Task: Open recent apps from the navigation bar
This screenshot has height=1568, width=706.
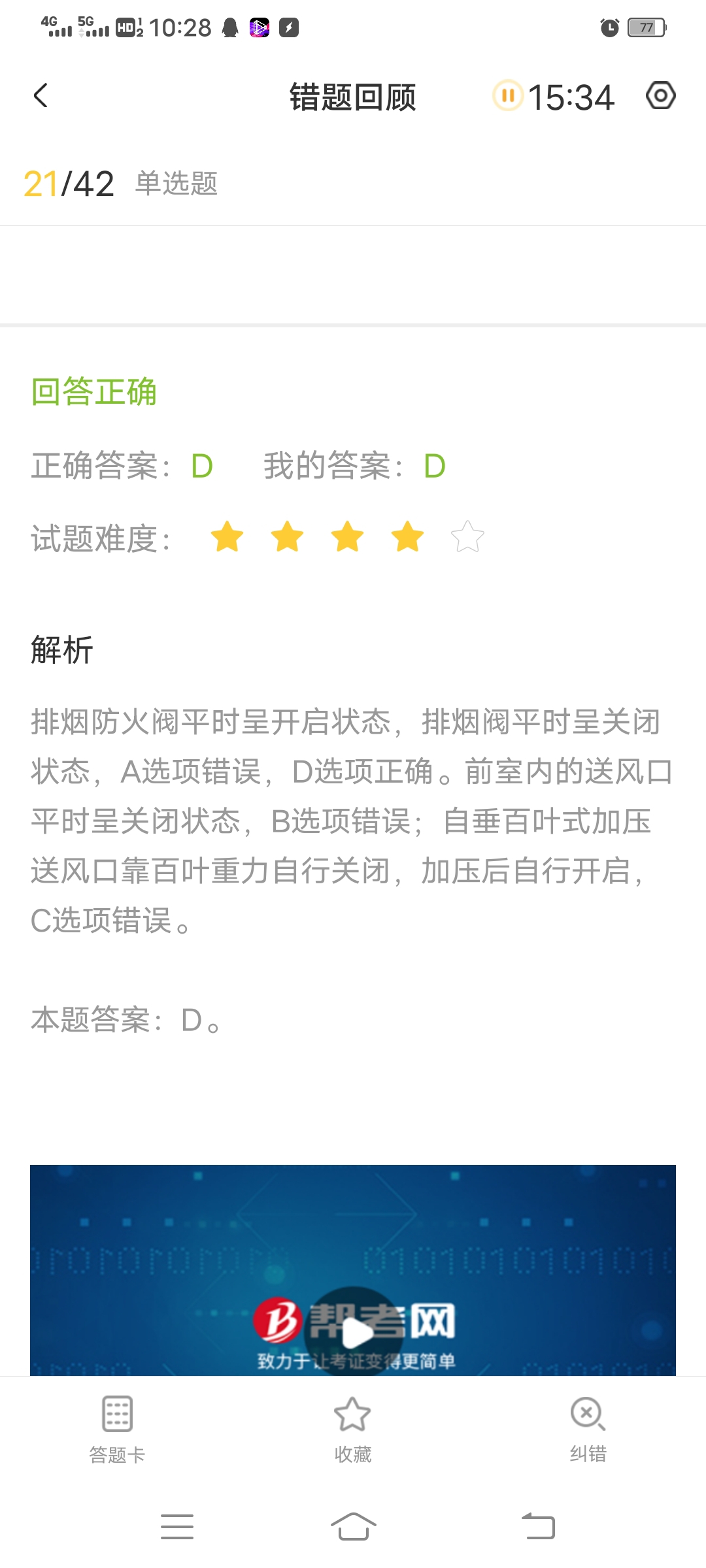Action: 176,1527
